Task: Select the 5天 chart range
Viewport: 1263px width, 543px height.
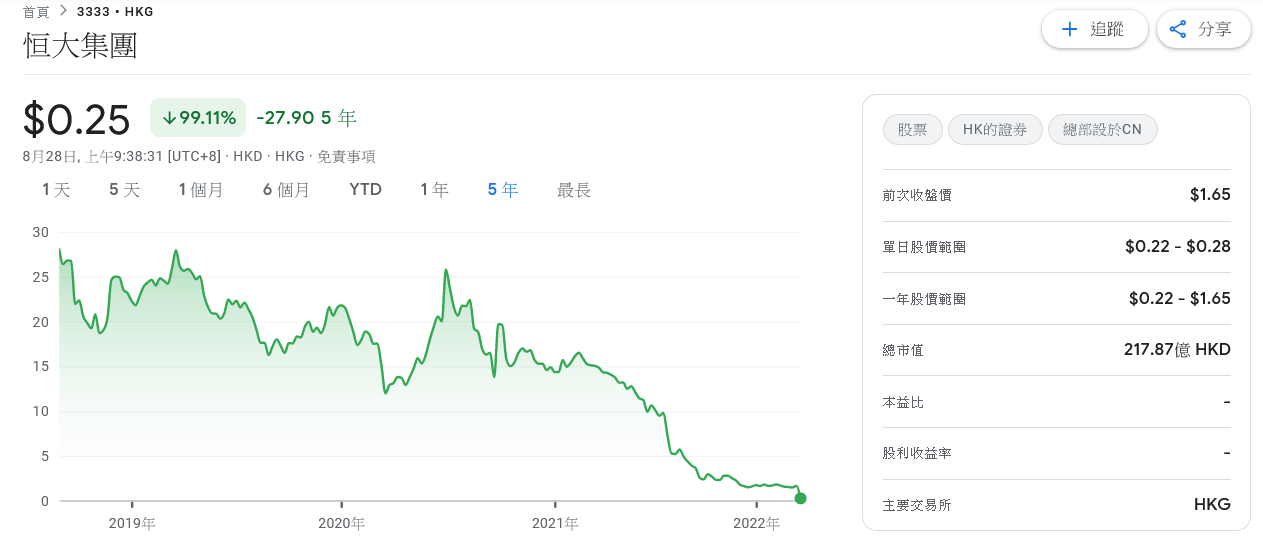Action: click(125, 190)
